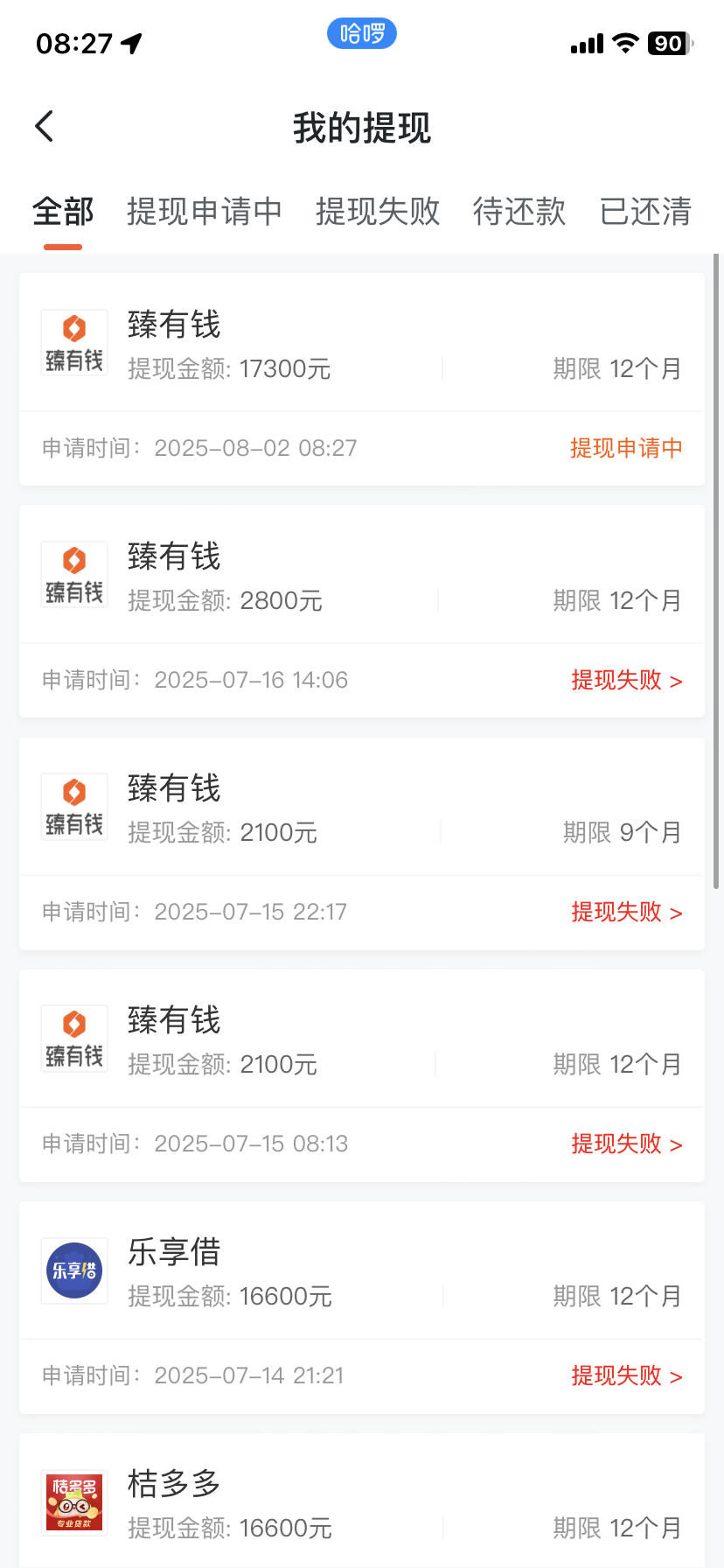Viewport: 724px width, 1568px height.
Task: Open 提现失败 for the 2025-07-15 08:13 application
Action: click(x=626, y=1144)
